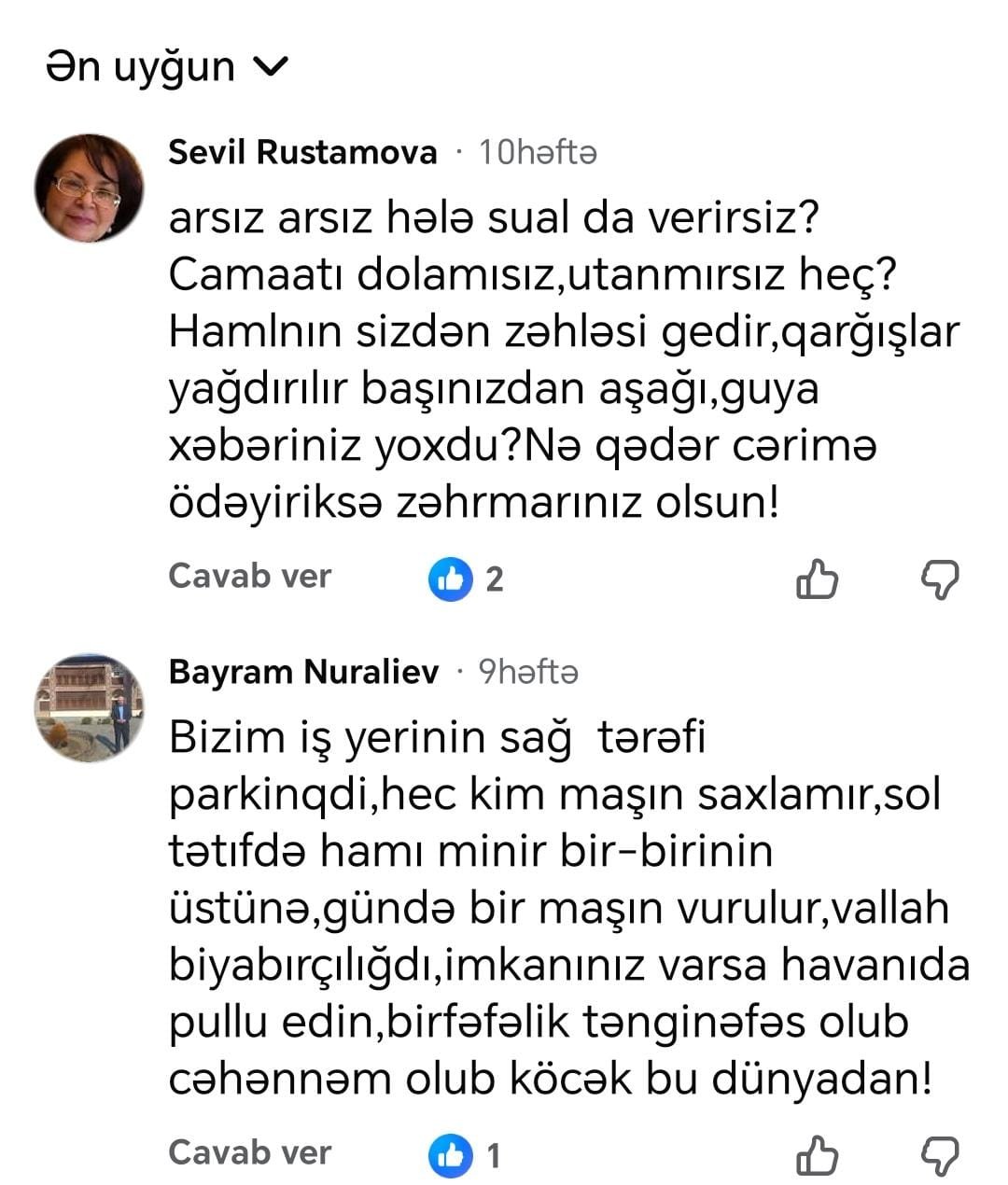Open Sevil Rustamova's profile name link
Image resolution: width=1008 pixels, height=1185 pixels.
[x=302, y=151]
